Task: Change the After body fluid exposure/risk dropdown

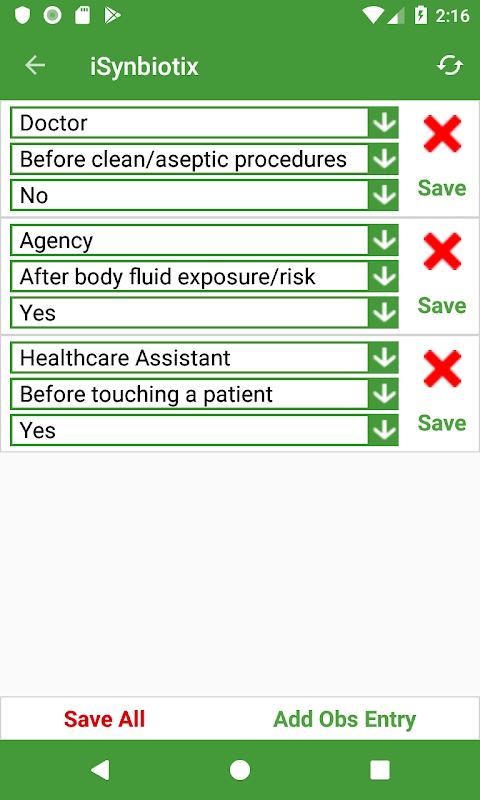Action: pyautogui.click(x=204, y=277)
